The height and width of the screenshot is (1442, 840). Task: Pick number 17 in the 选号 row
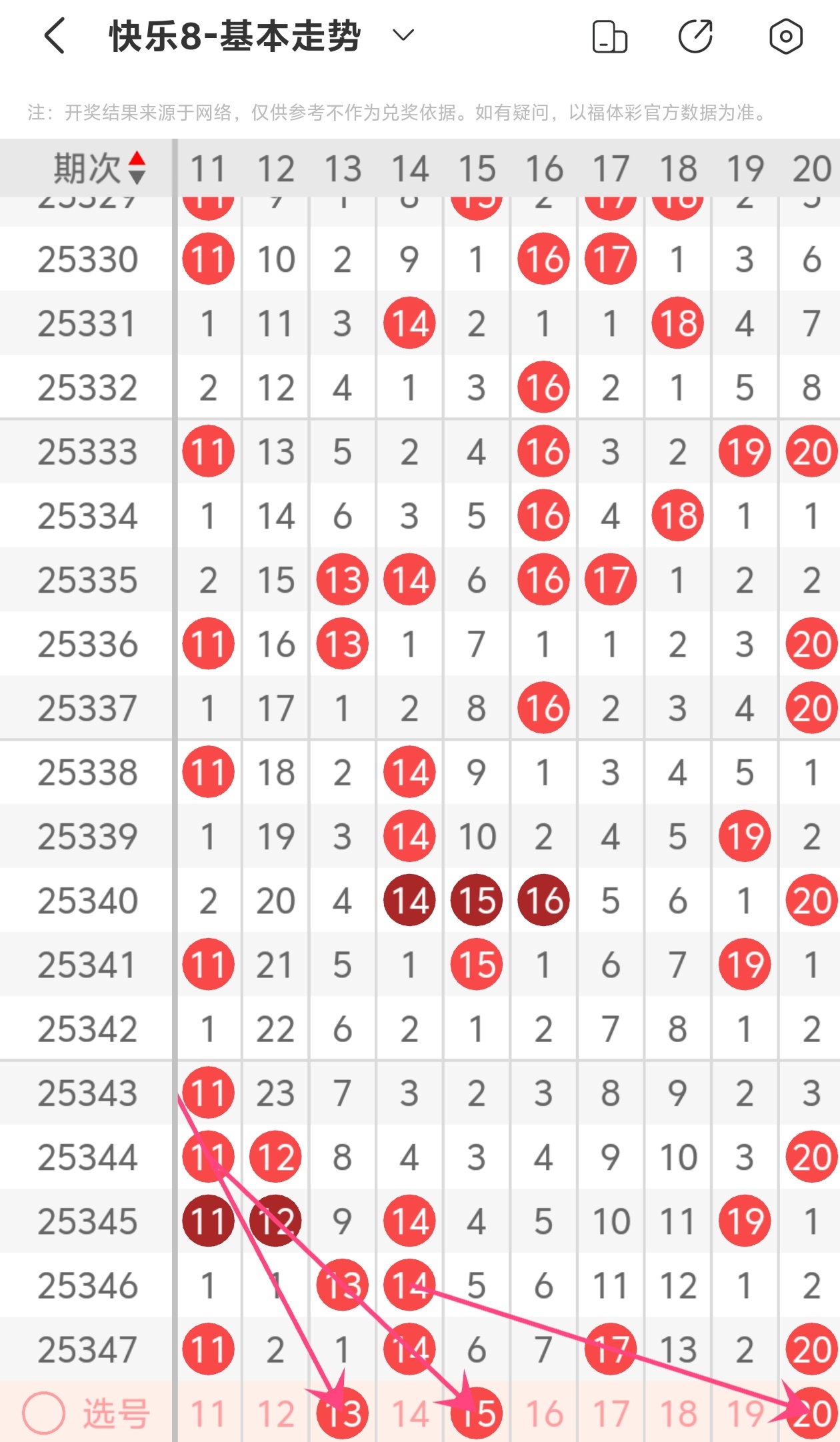[611, 1413]
